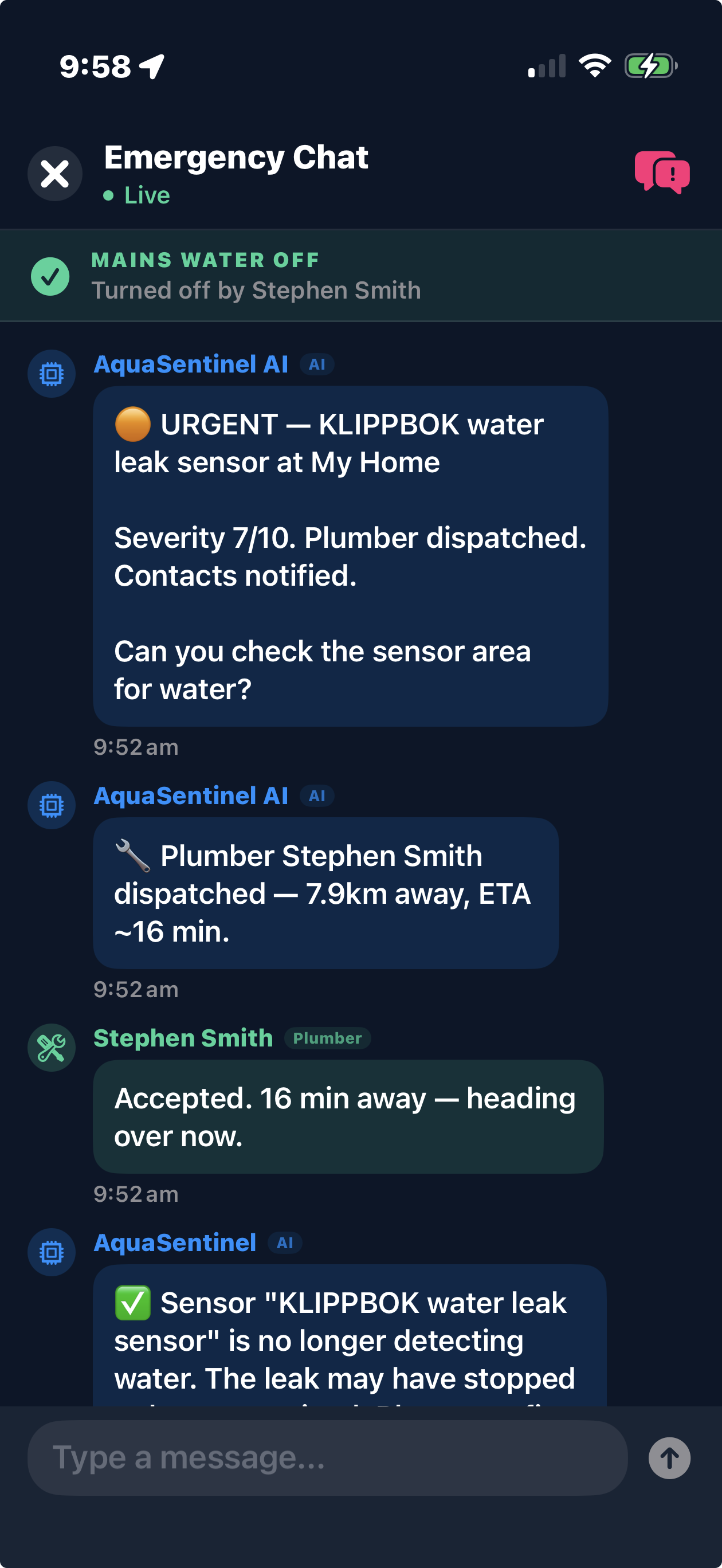
Task: Tap the AquaSentinel AI chip avatar
Action: click(51, 374)
